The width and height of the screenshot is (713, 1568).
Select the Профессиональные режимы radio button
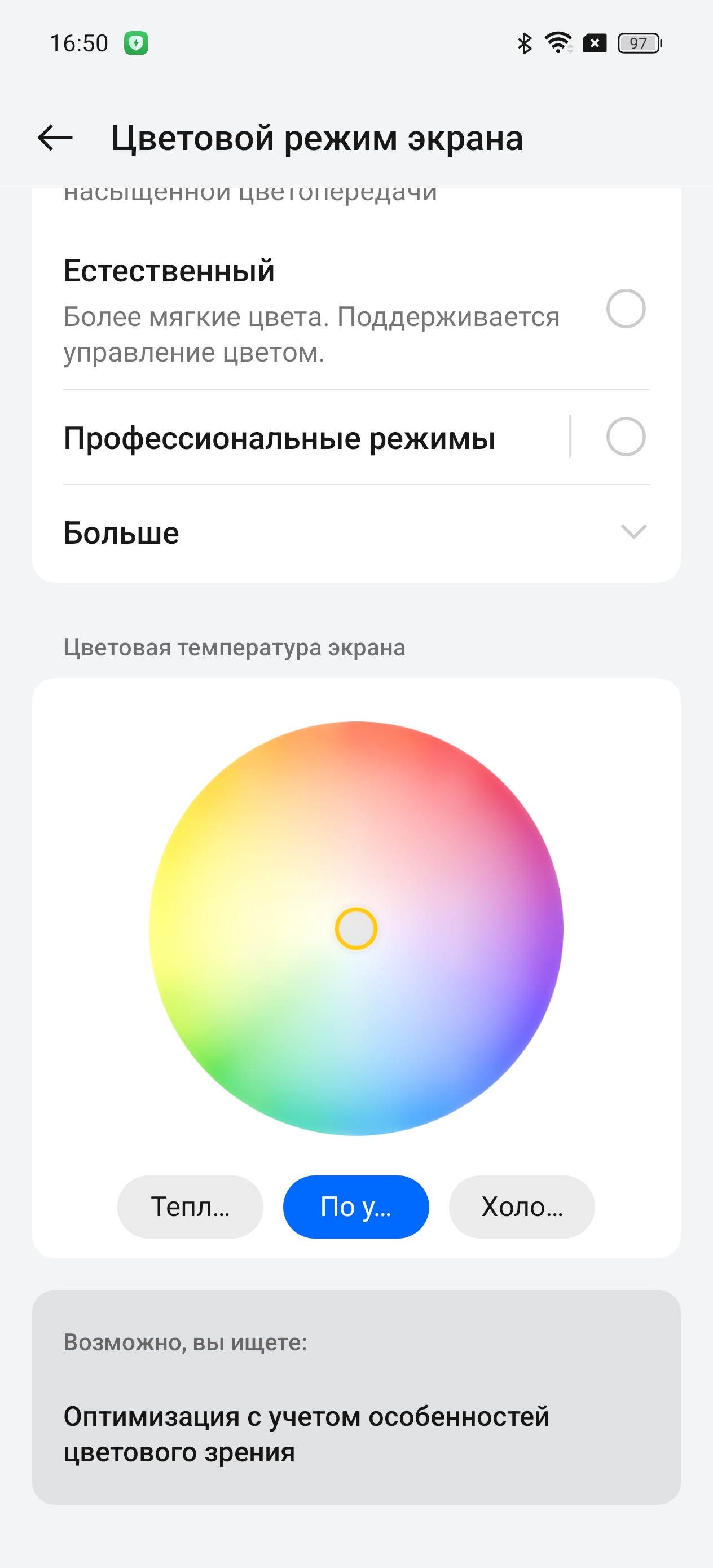626,437
